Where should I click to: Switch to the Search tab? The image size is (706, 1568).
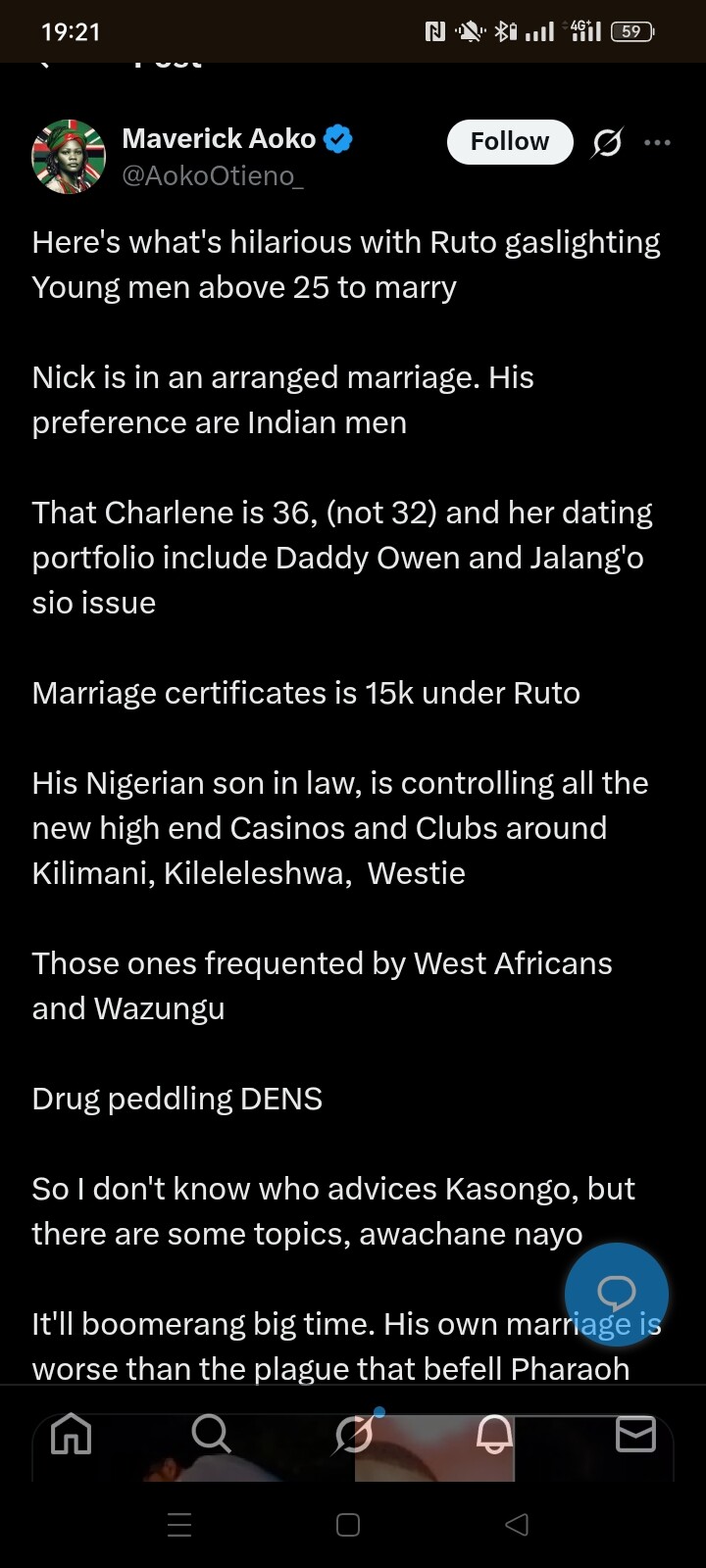point(211,1434)
